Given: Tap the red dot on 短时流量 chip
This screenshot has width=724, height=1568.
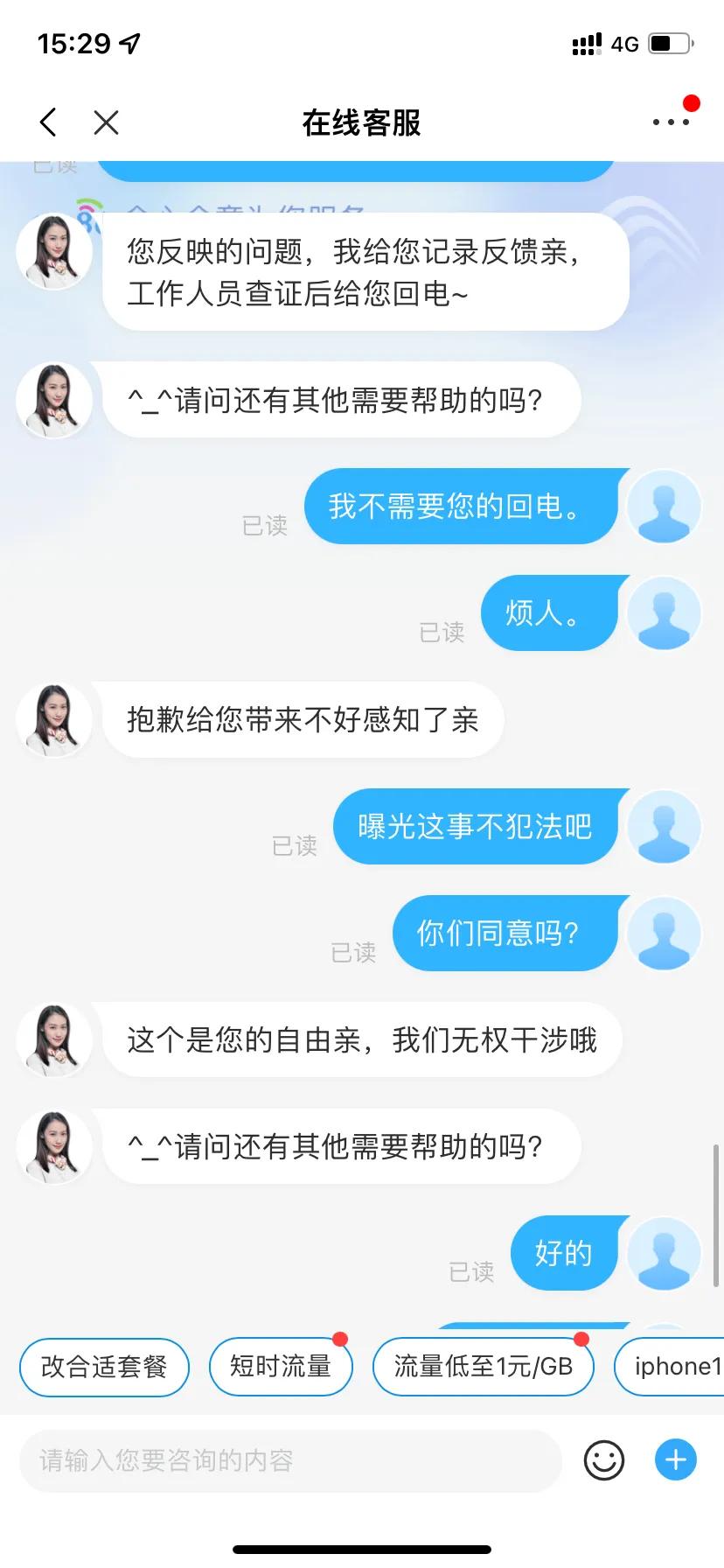Looking at the screenshot, I should pos(341,1339).
